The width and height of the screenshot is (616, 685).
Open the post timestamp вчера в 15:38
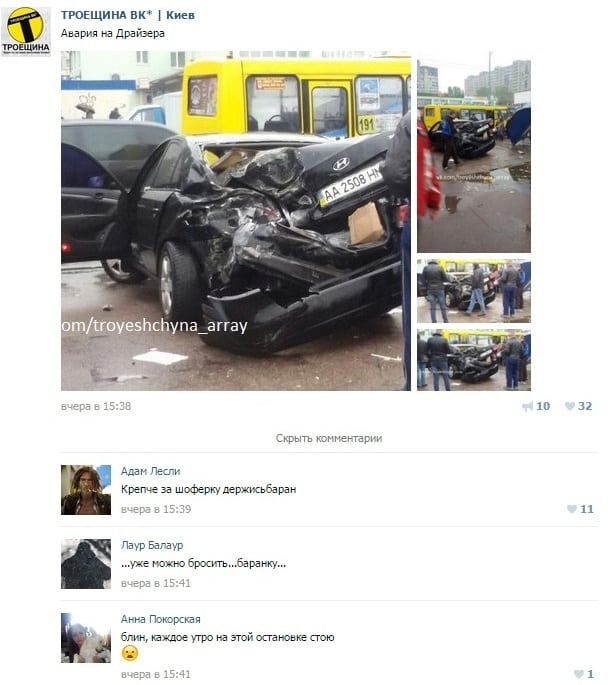tap(96, 406)
